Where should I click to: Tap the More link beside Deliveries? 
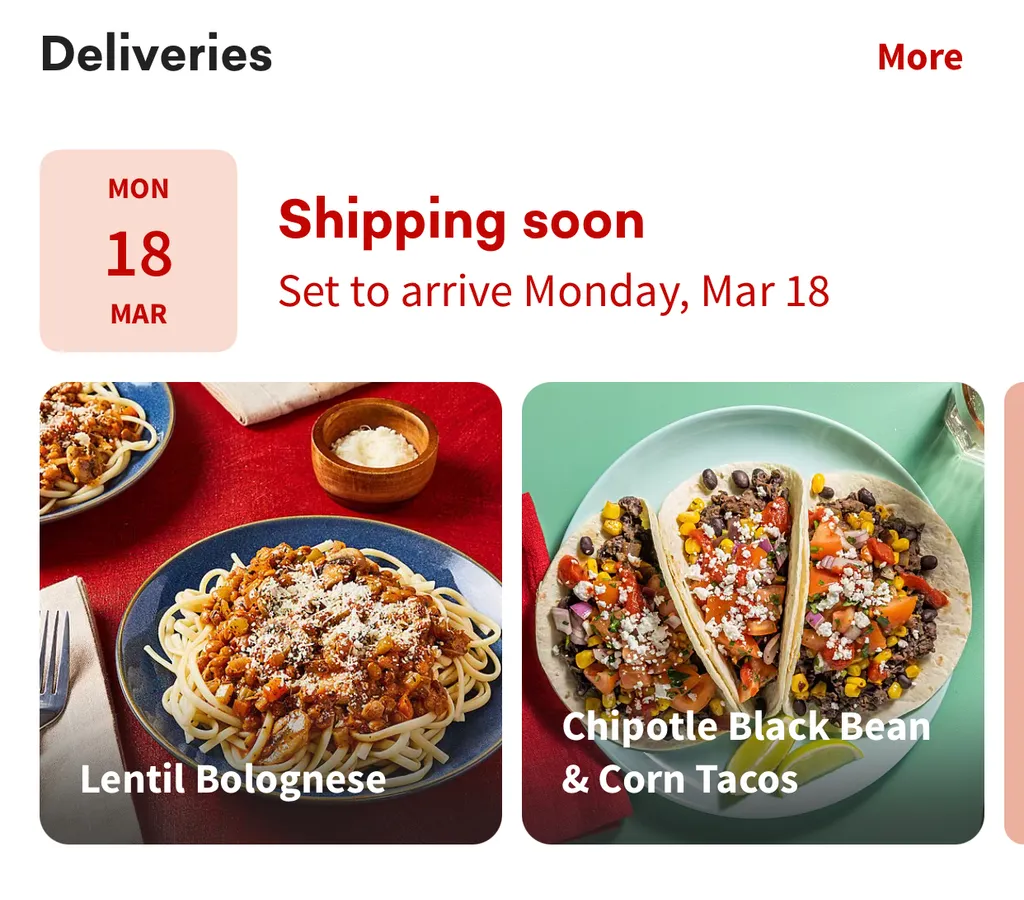pyautogui.click(x=919, y=57)
